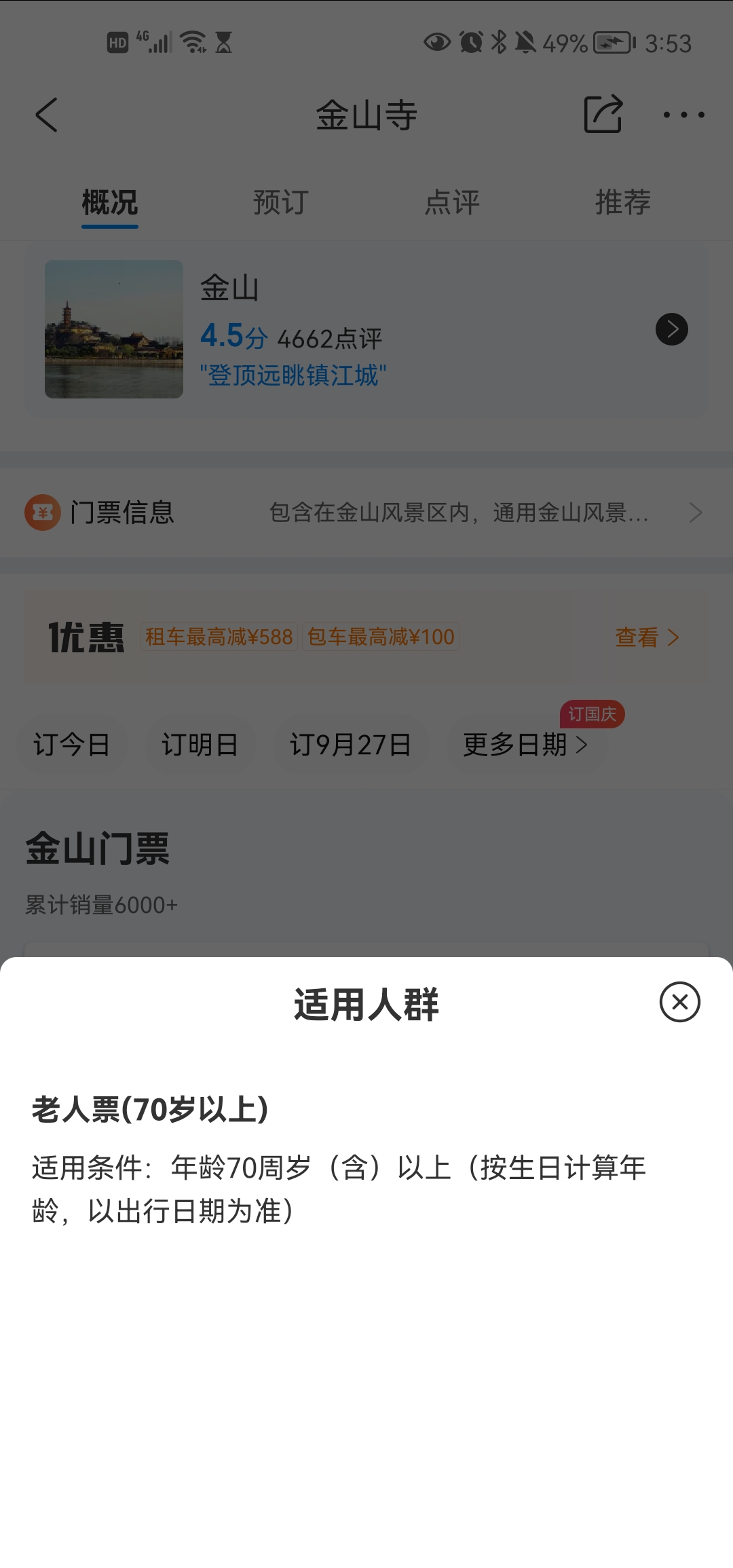The height and width of the screenshot is (1568, 733).
Task: Close the 适用人群 bottom sheet
Action: (x=679, y=1002)
